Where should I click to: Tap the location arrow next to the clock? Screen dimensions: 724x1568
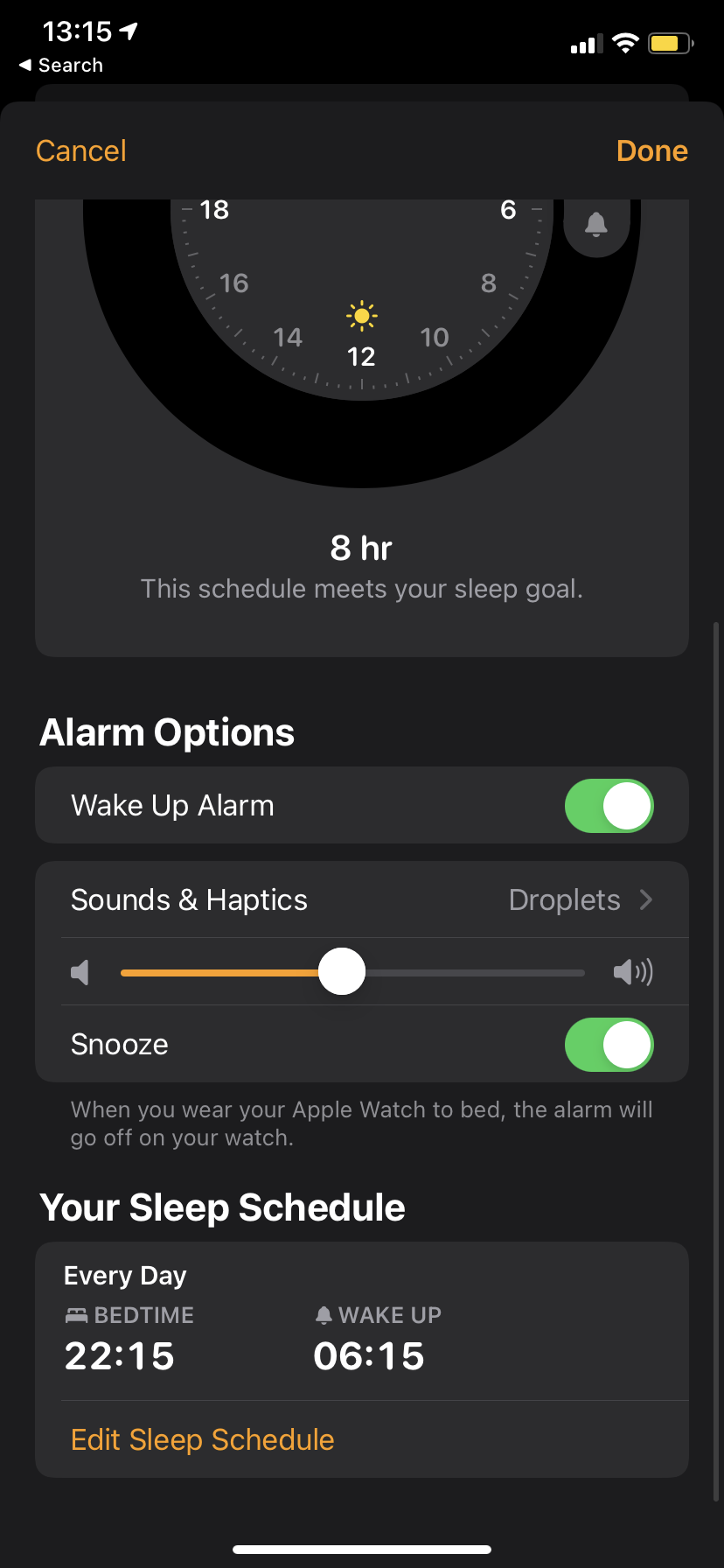point(128,31)
